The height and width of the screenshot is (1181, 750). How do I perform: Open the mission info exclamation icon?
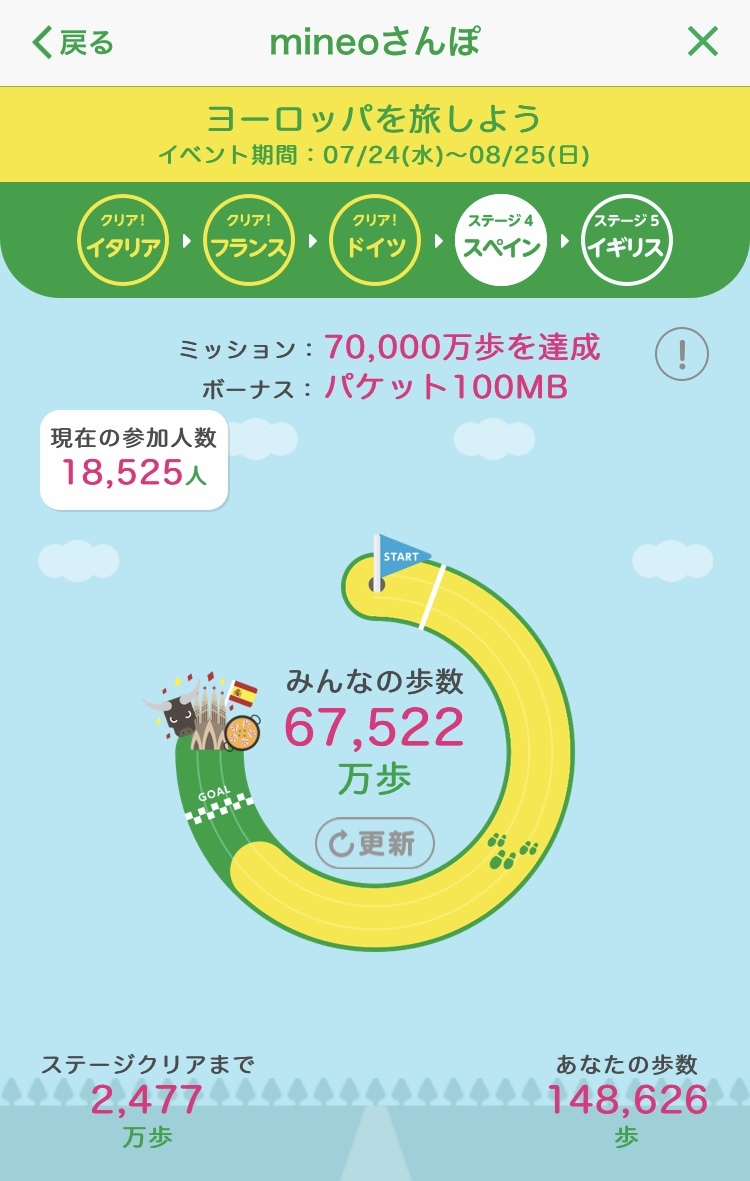(682, 353)
